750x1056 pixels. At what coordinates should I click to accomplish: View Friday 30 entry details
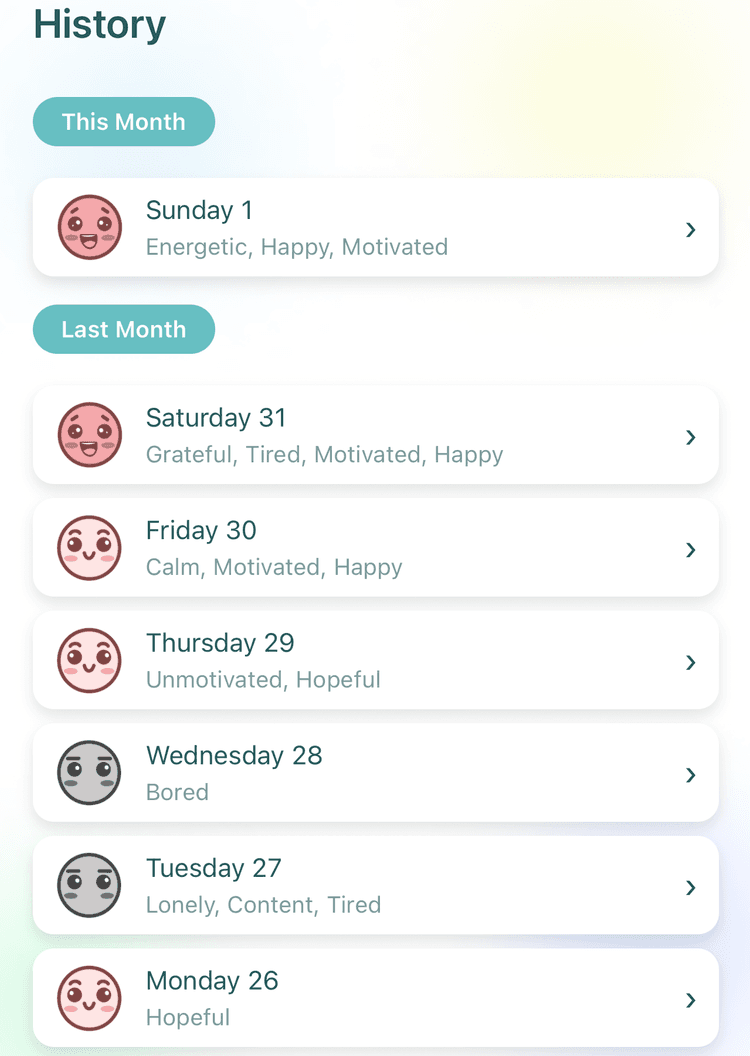[x=375, y=548]
